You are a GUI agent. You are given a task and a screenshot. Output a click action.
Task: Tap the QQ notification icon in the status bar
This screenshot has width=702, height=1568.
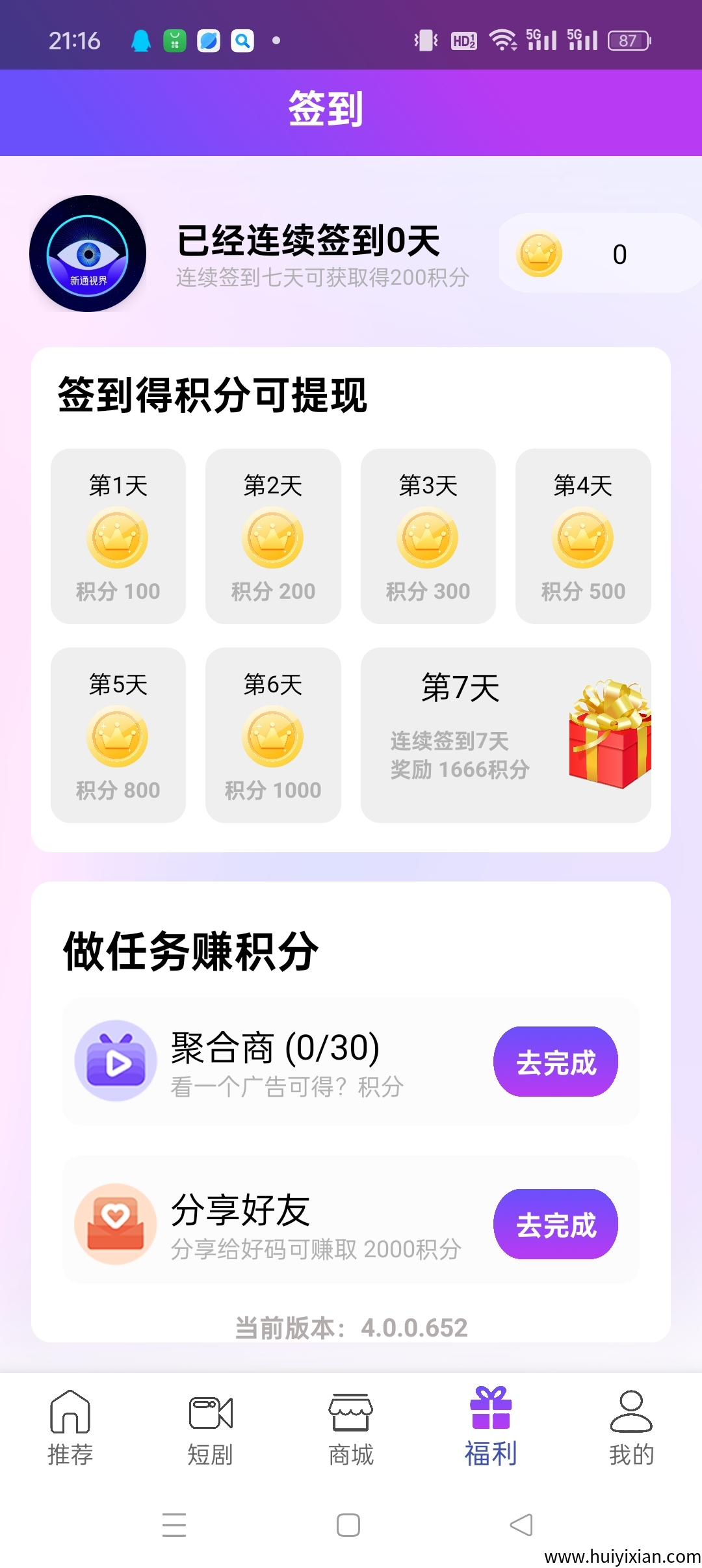[141, 40]
